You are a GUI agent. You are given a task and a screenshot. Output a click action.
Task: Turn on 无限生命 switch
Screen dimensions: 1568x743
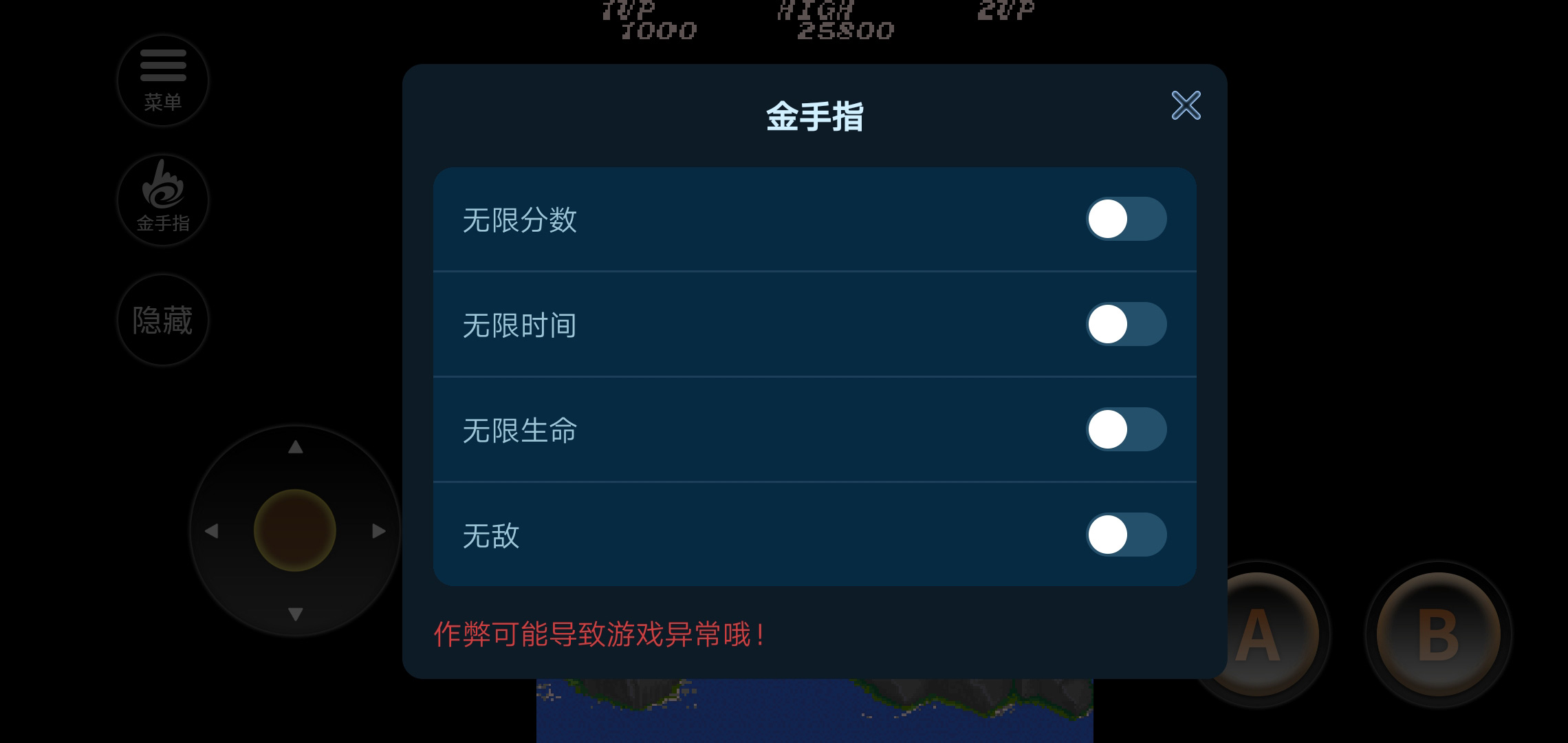1126,429
